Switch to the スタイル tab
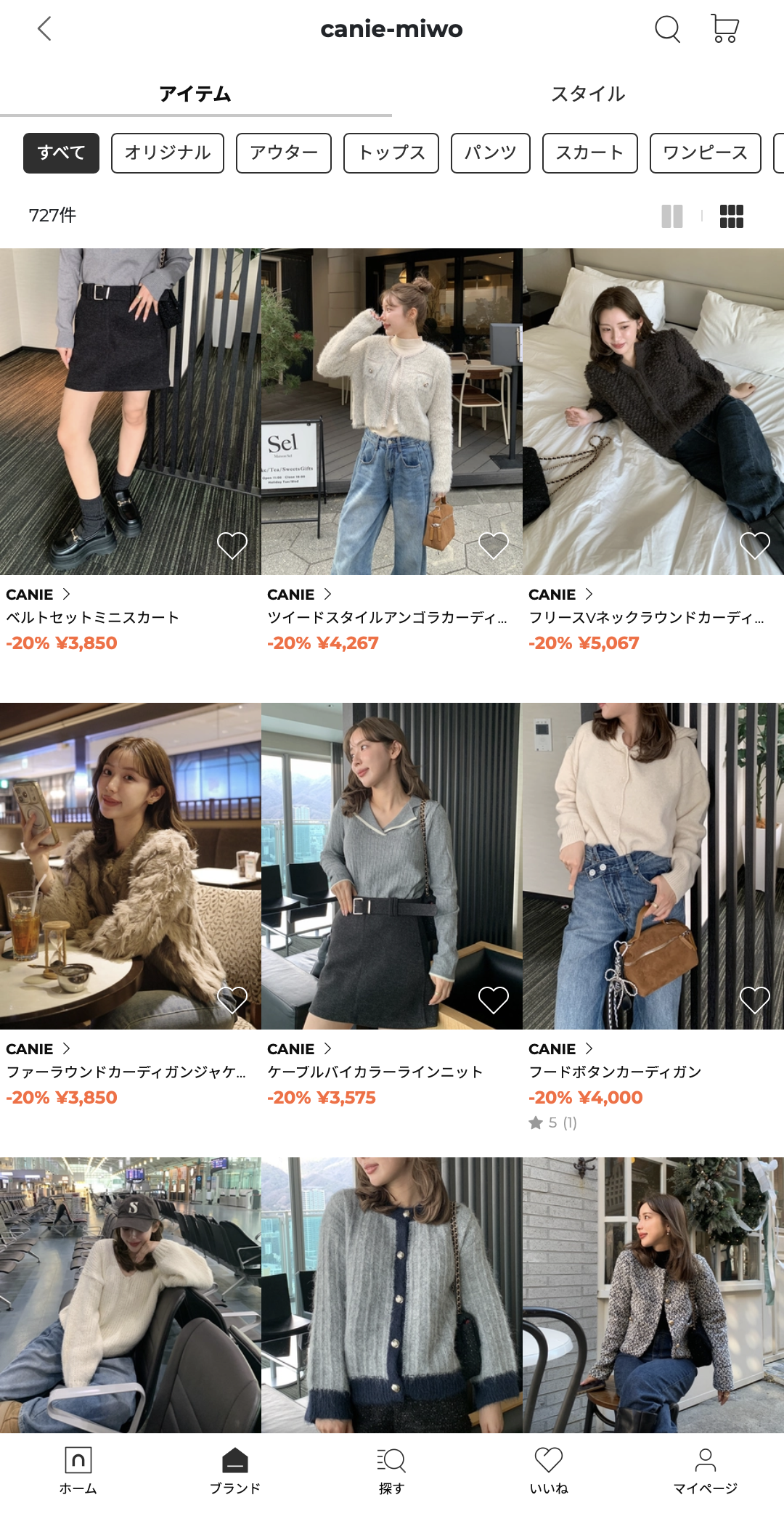 coord(587,94)
